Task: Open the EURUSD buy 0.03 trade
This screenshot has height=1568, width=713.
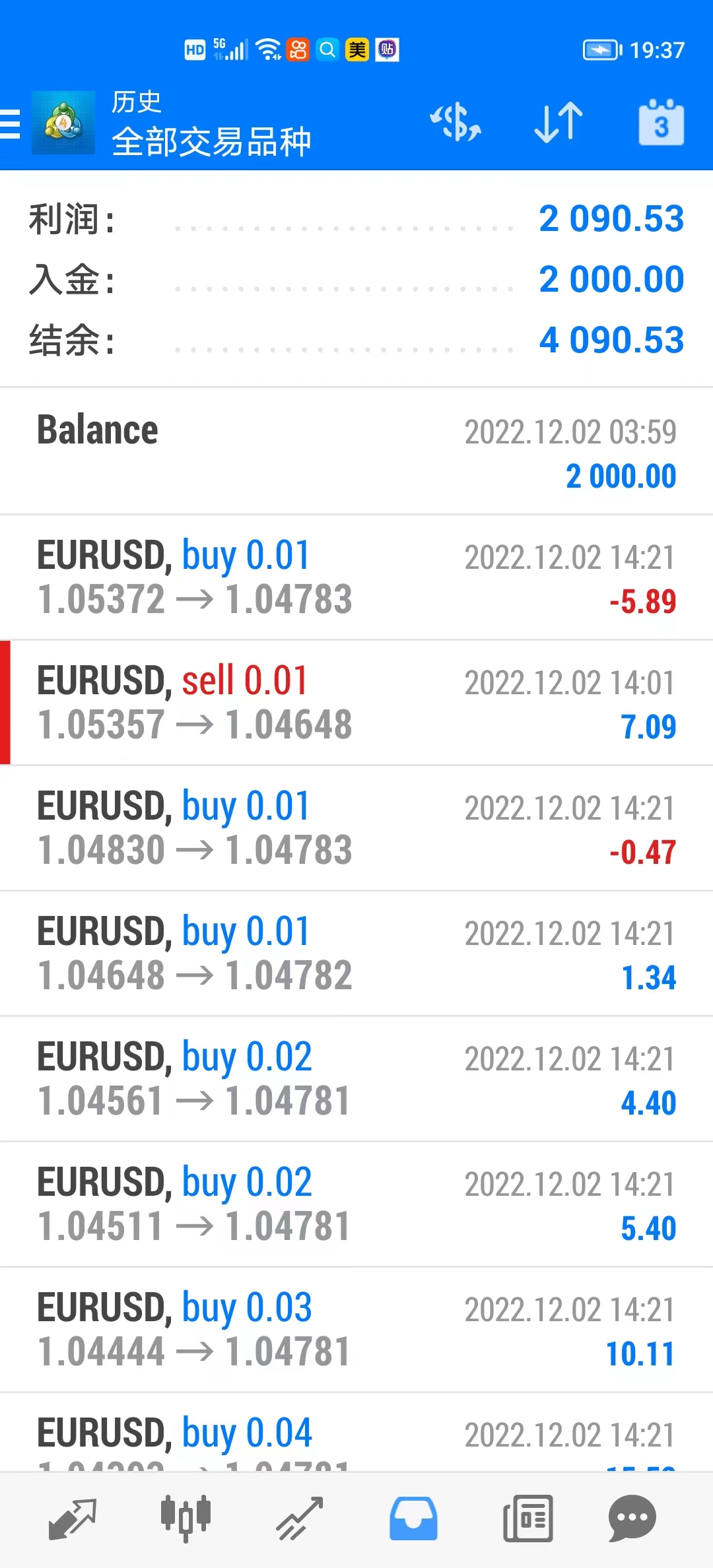Action: tap(356, 1330)
